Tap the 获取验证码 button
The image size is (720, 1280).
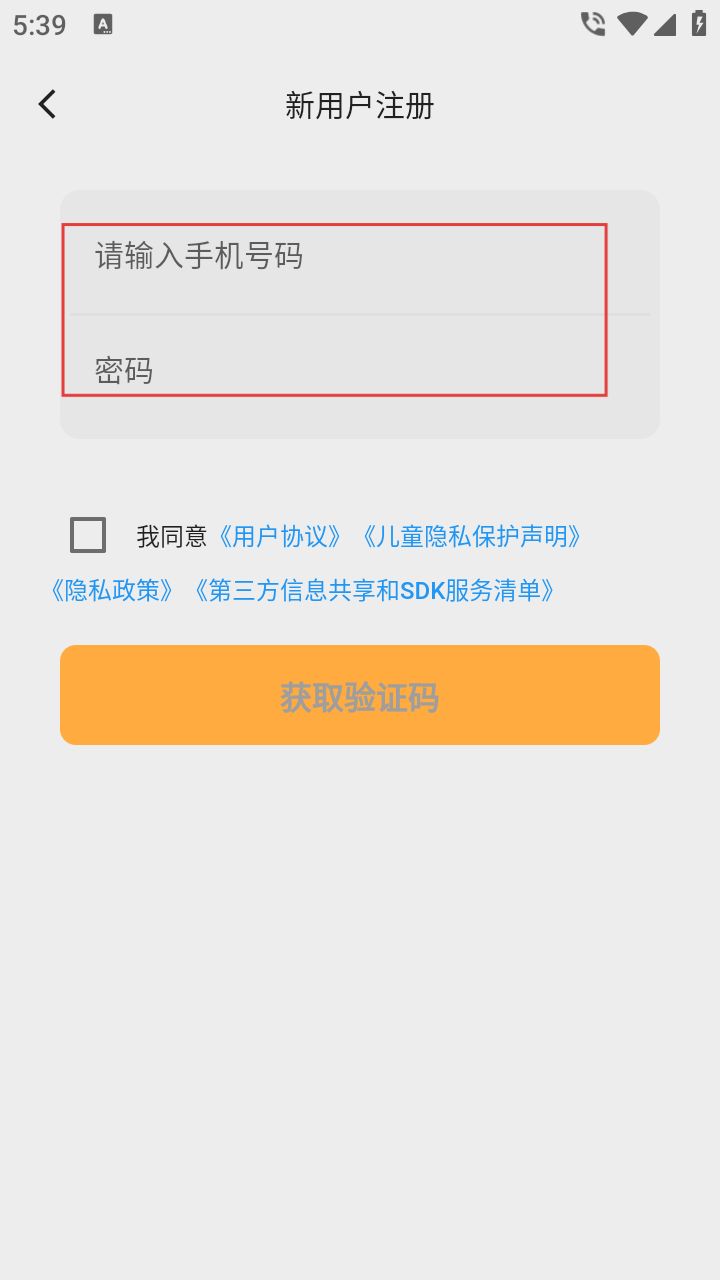coord(360,695)
